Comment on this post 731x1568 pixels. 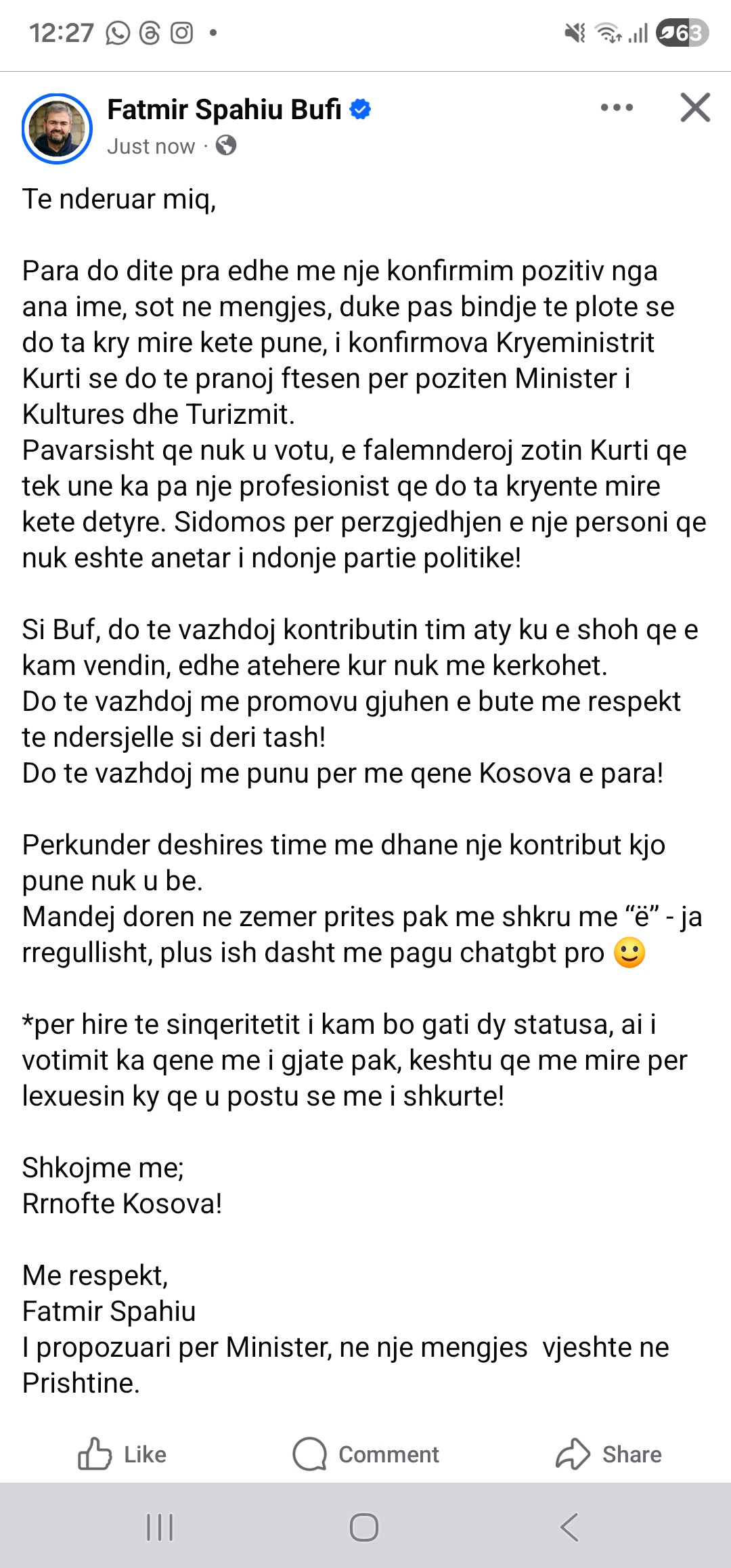[366, 1454]
